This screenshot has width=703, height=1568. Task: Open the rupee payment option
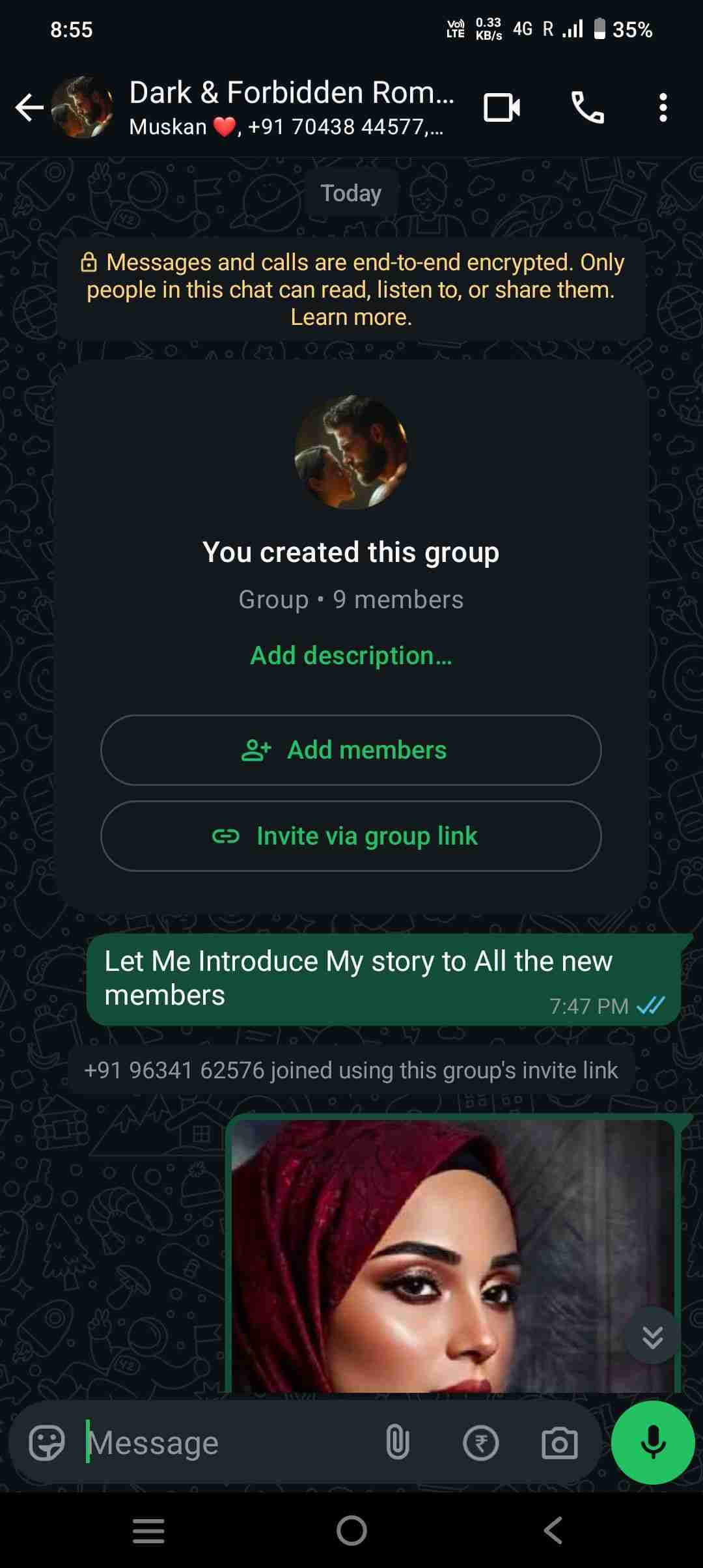pos(480,1443)
